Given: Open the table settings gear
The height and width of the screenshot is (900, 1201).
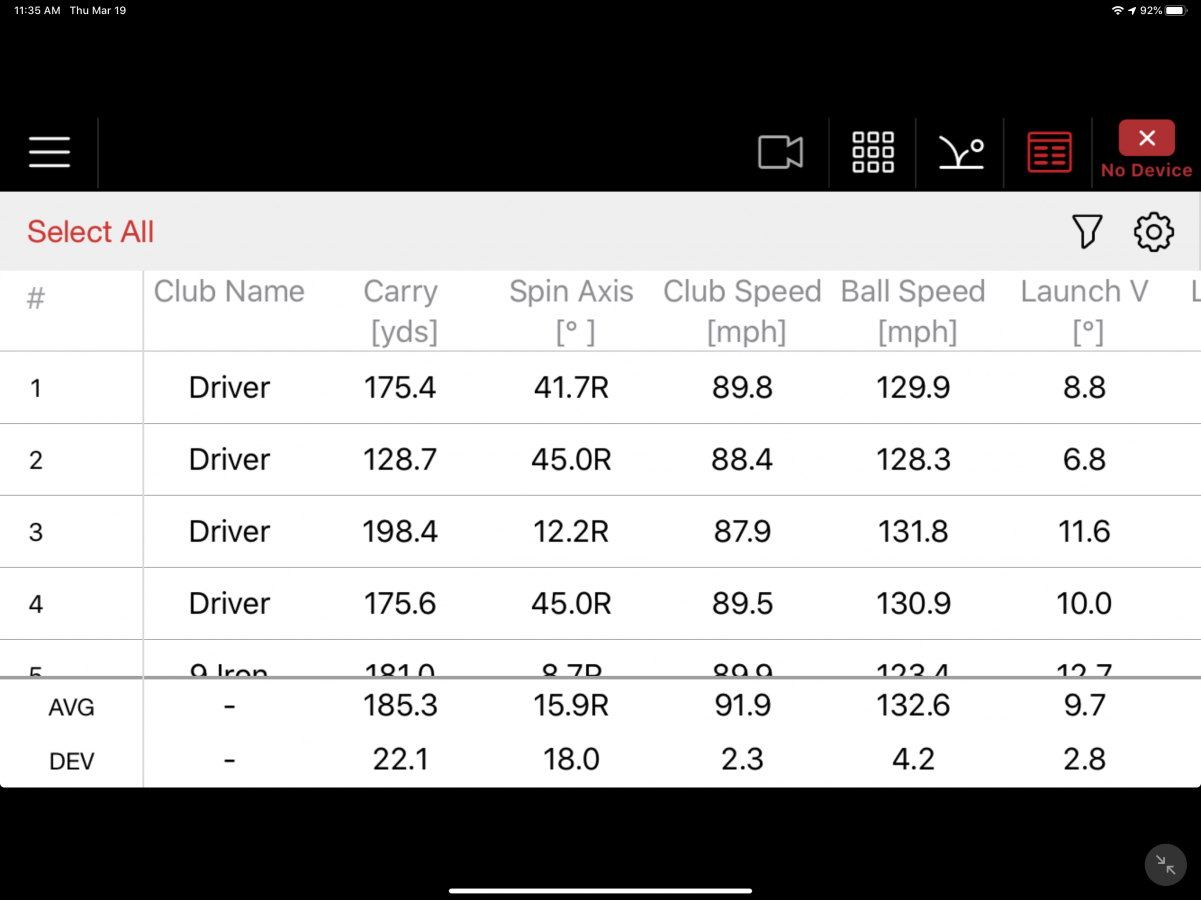Looking at the screenshot, I should click(x=1153, y=232).
